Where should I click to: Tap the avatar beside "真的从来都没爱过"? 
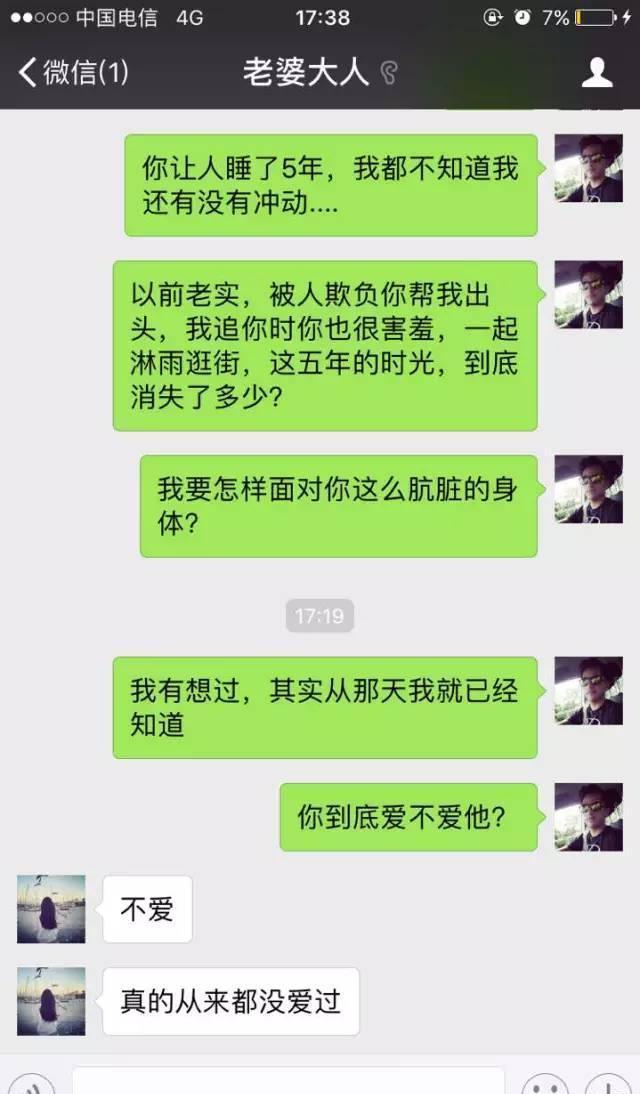(51, 1001)
